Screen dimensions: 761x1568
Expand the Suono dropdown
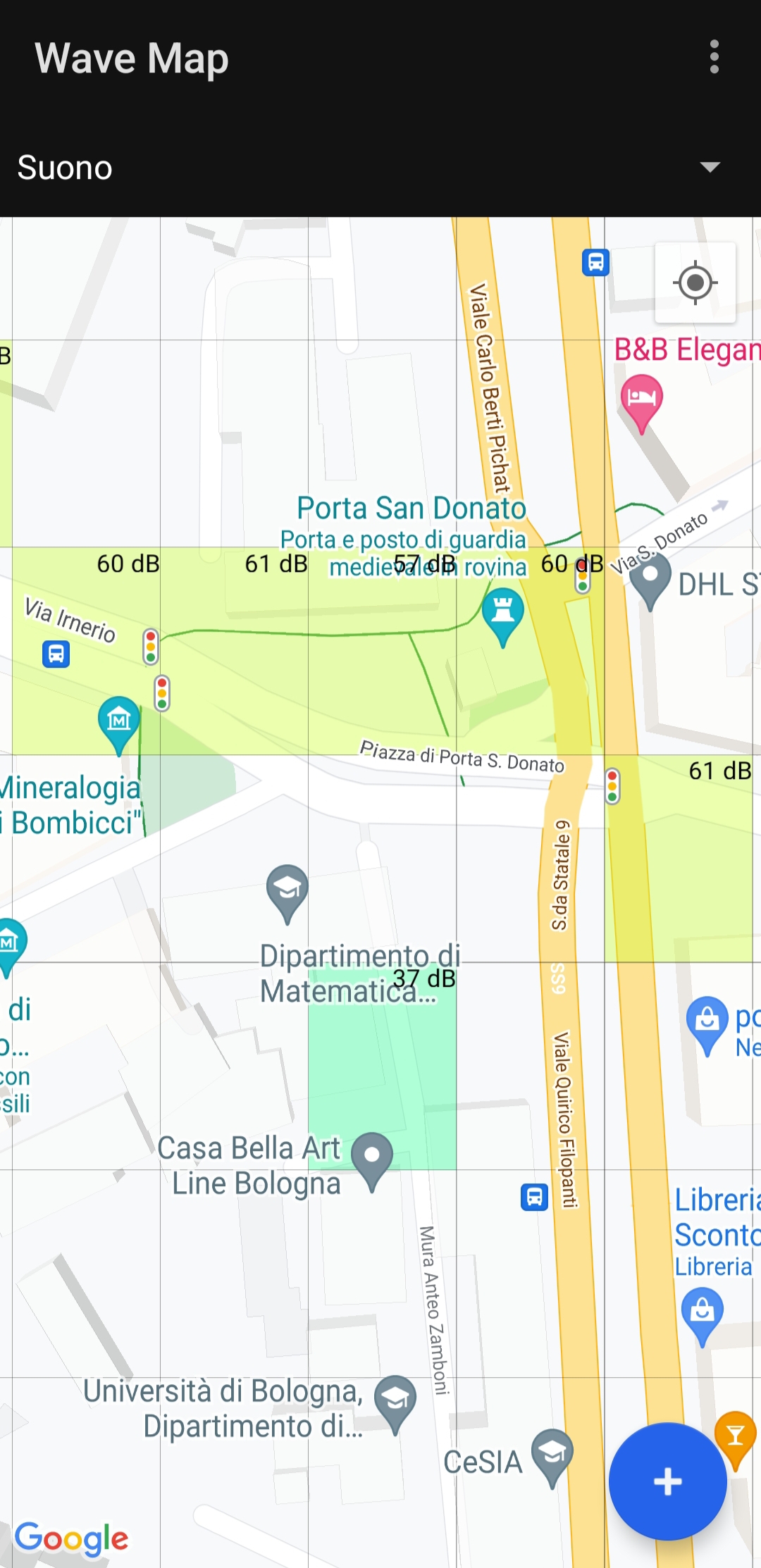(709, 168)
